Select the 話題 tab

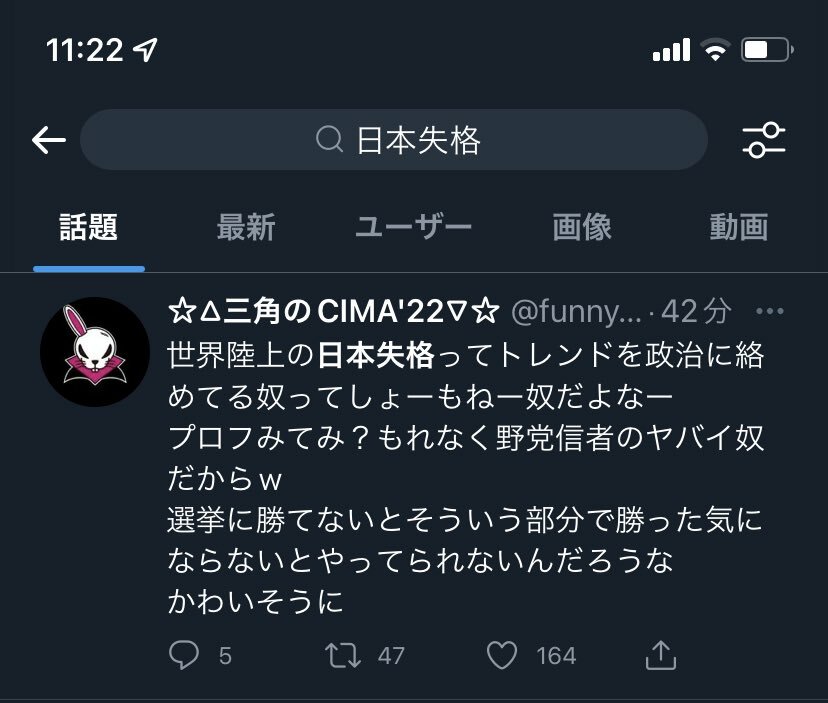tap(88, 227)
